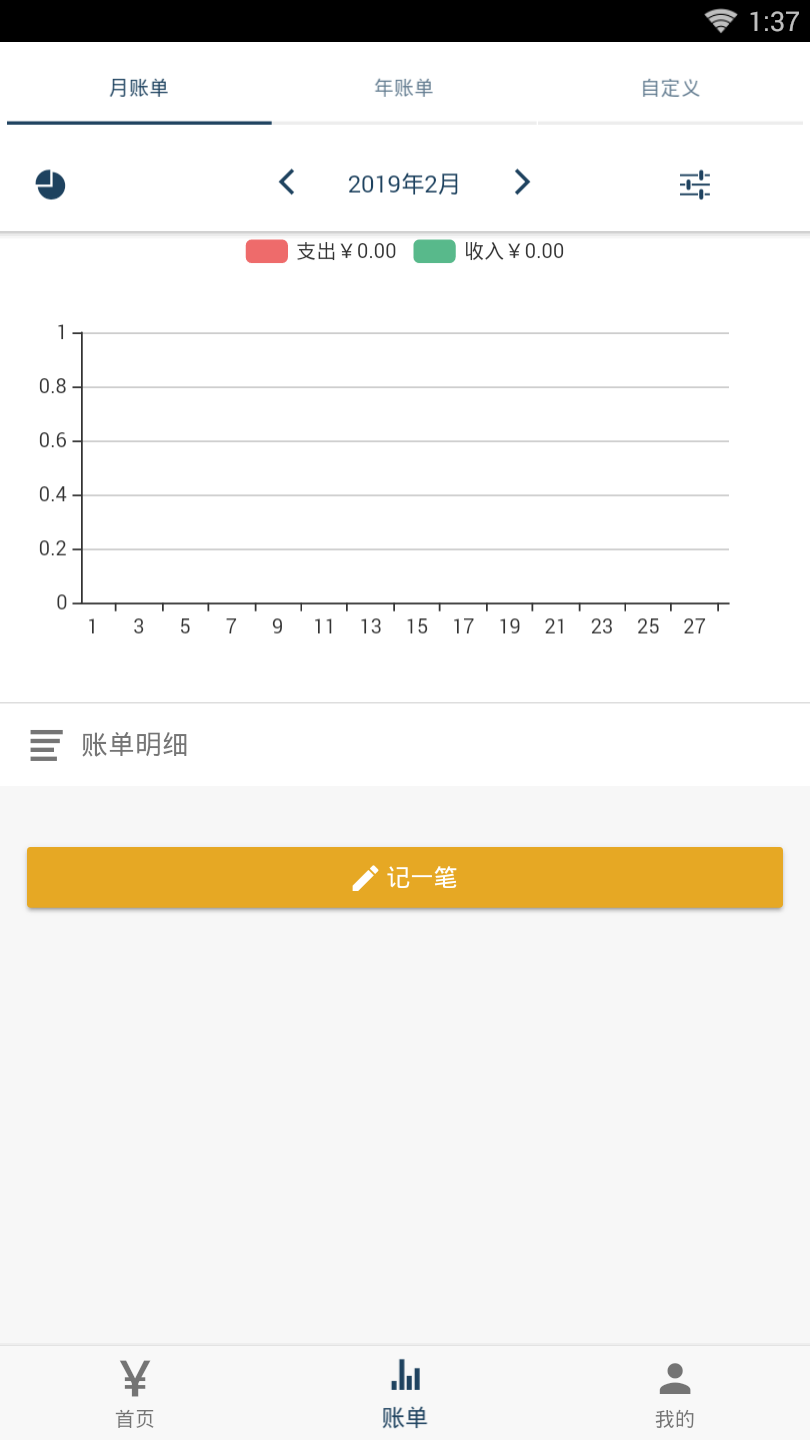Screen dimensions: 810x1440
Task: Switch to the 自定义 tab
Action: pyautogui.click(x=670, y=88)
